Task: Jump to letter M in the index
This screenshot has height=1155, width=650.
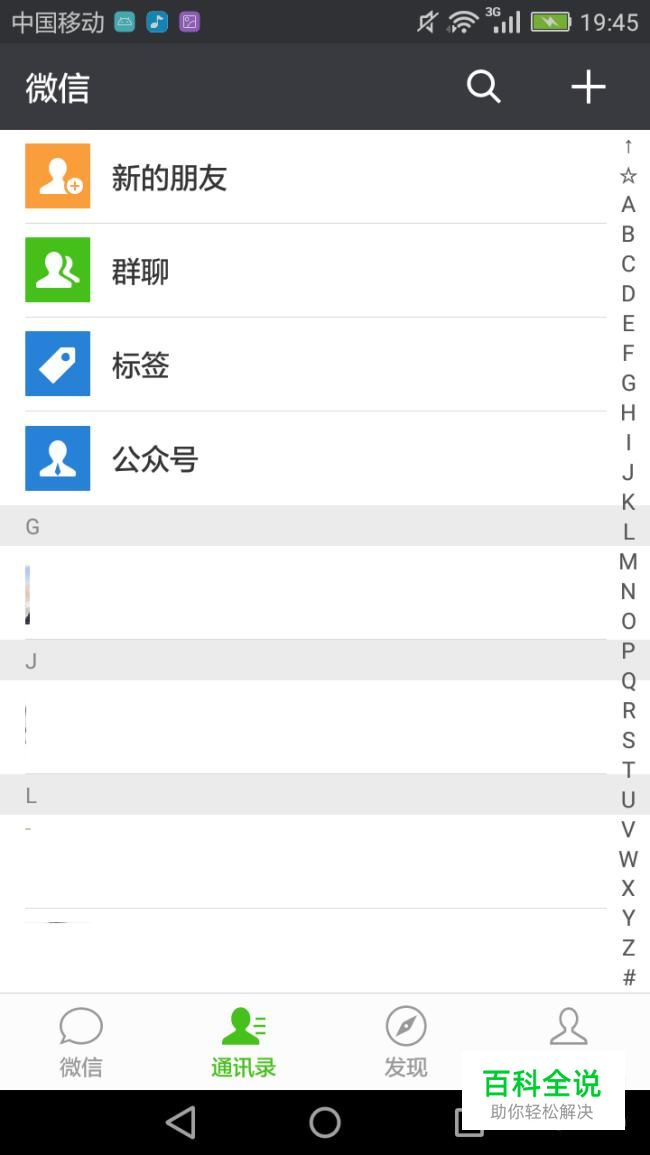Action: point(628,562)
